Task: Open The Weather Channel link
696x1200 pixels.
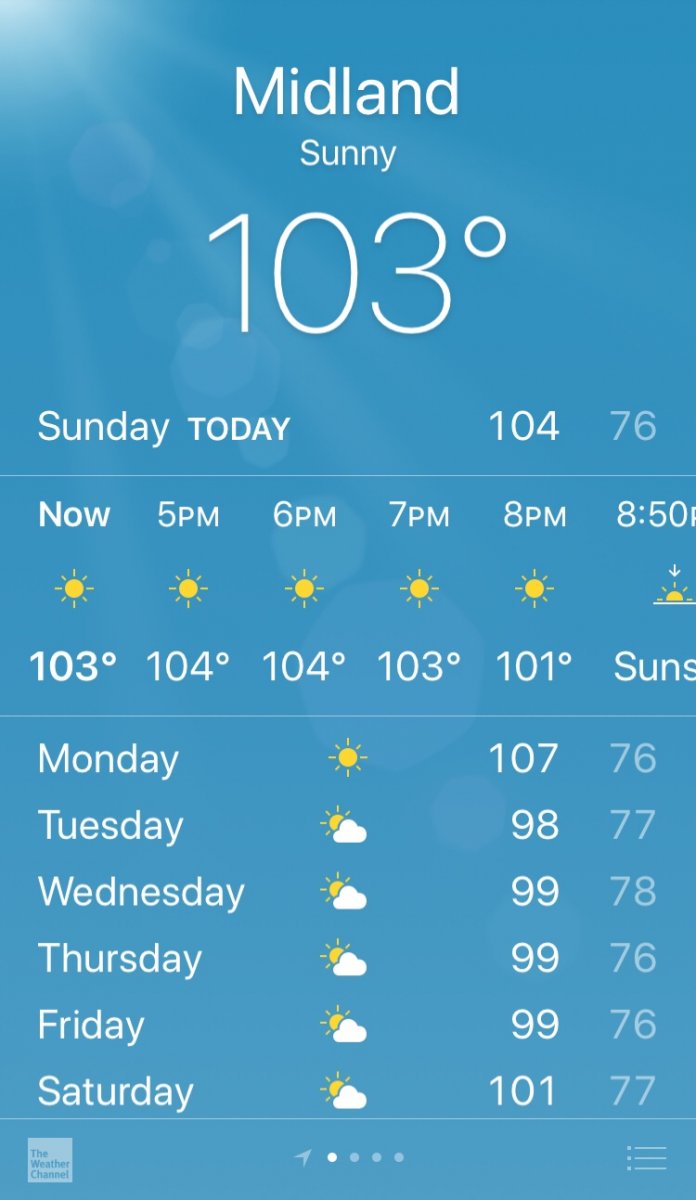Action: (50, 1159)
